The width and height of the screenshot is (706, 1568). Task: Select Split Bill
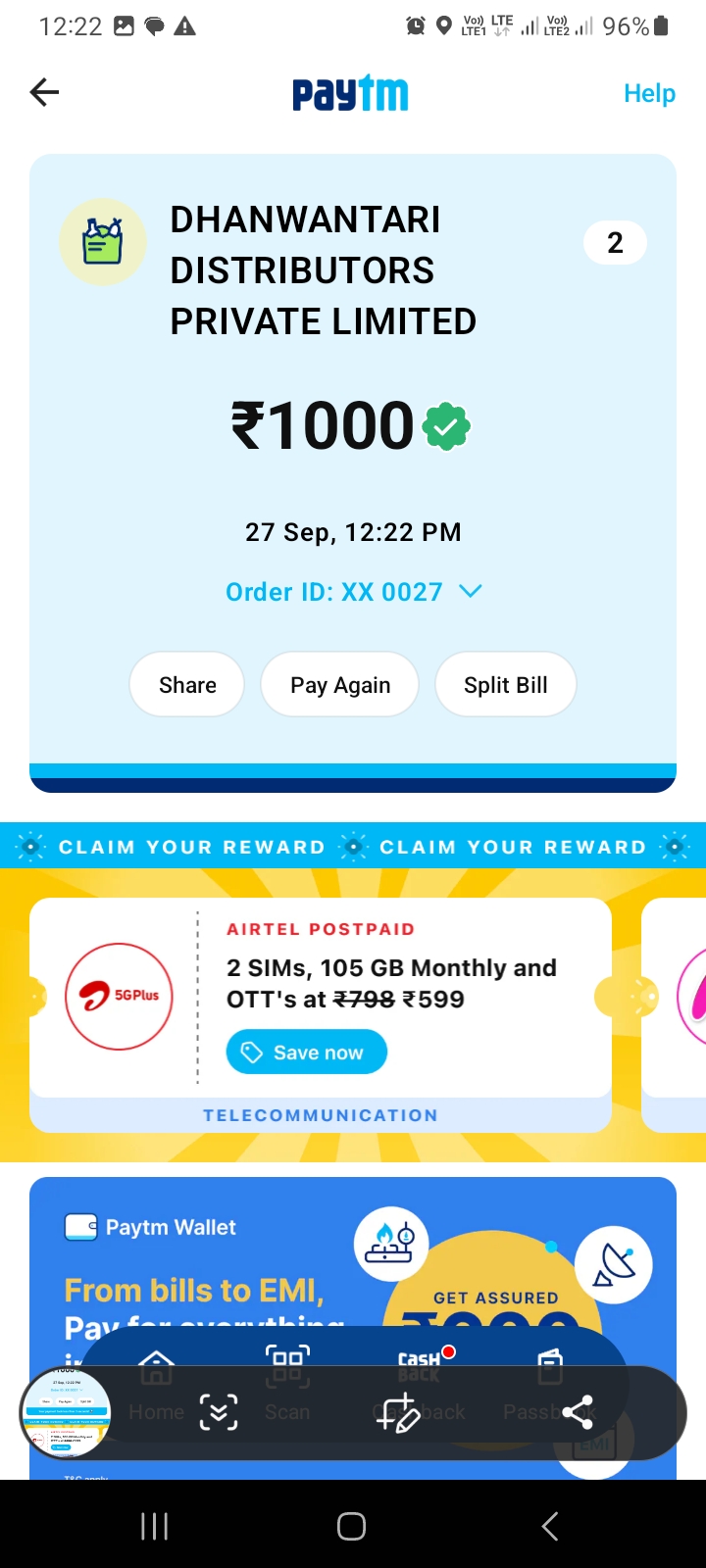[x=505, y=685]
